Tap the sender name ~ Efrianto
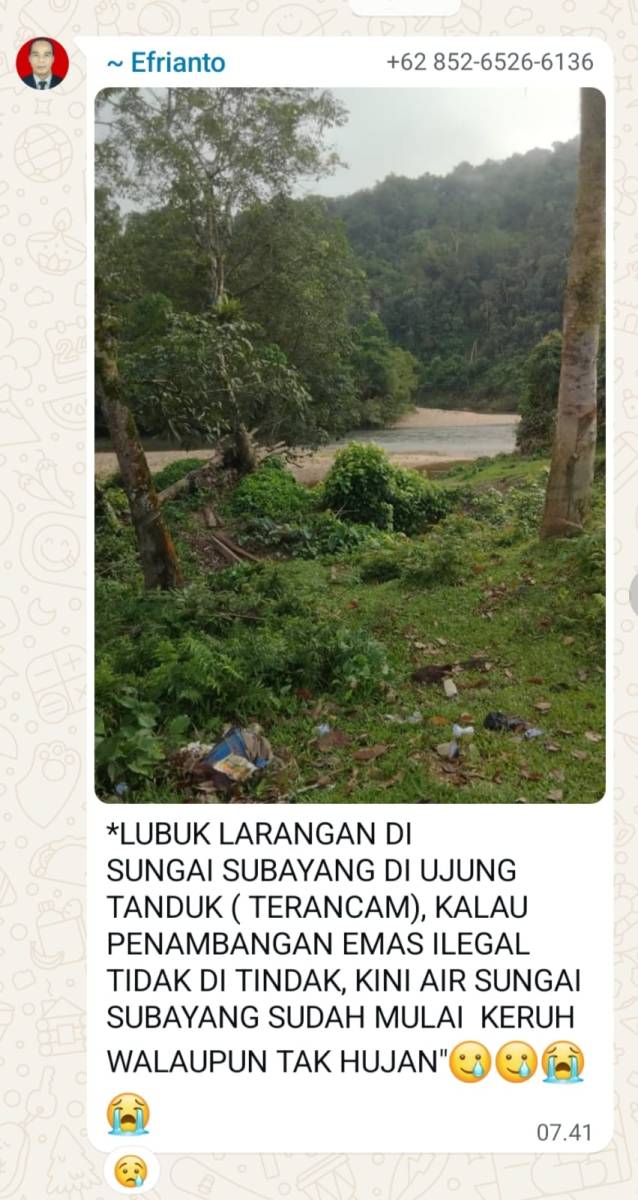638x1200 pixels. click(165, 63)
